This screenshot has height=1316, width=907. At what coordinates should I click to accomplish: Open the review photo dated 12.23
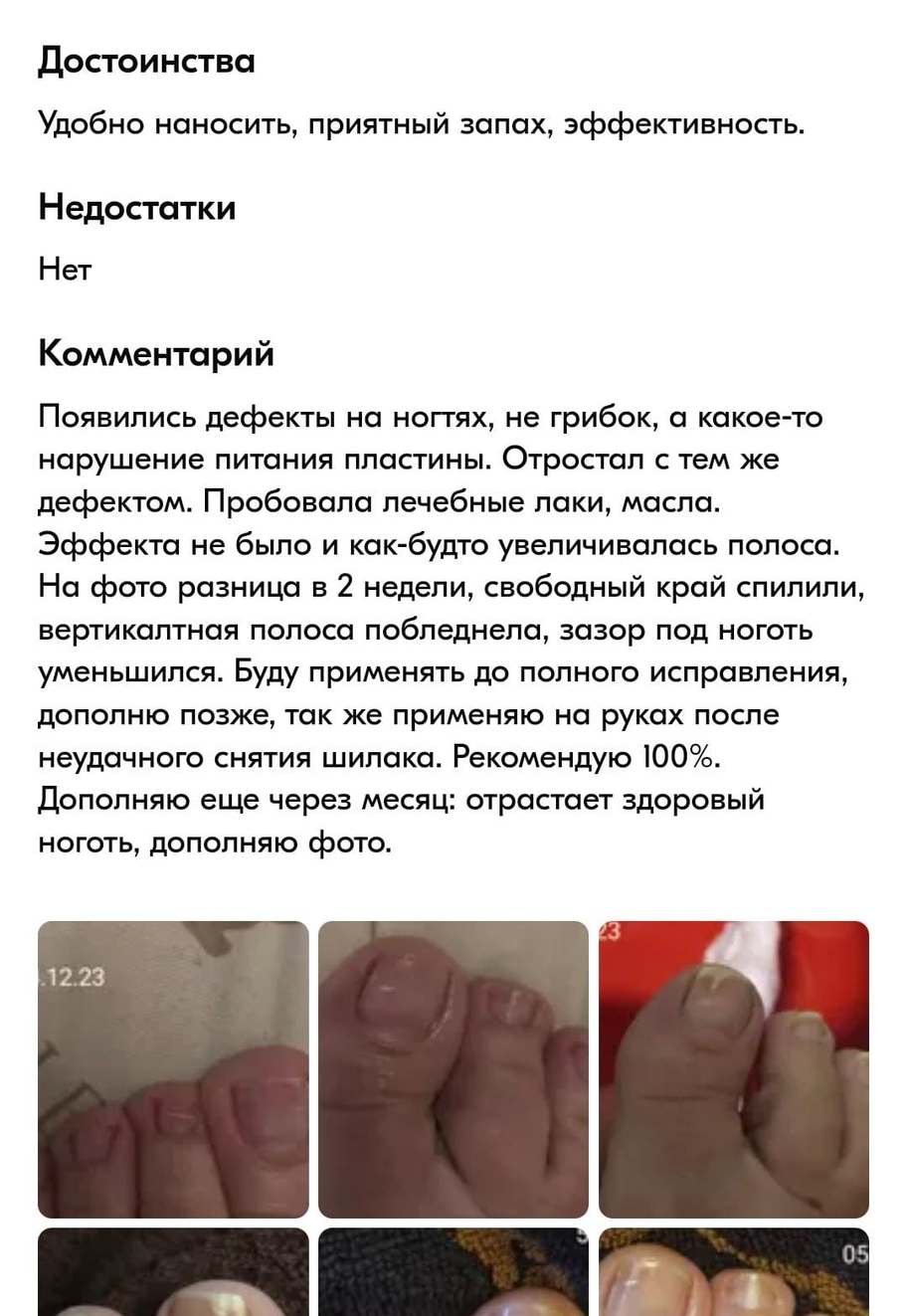173,1069
